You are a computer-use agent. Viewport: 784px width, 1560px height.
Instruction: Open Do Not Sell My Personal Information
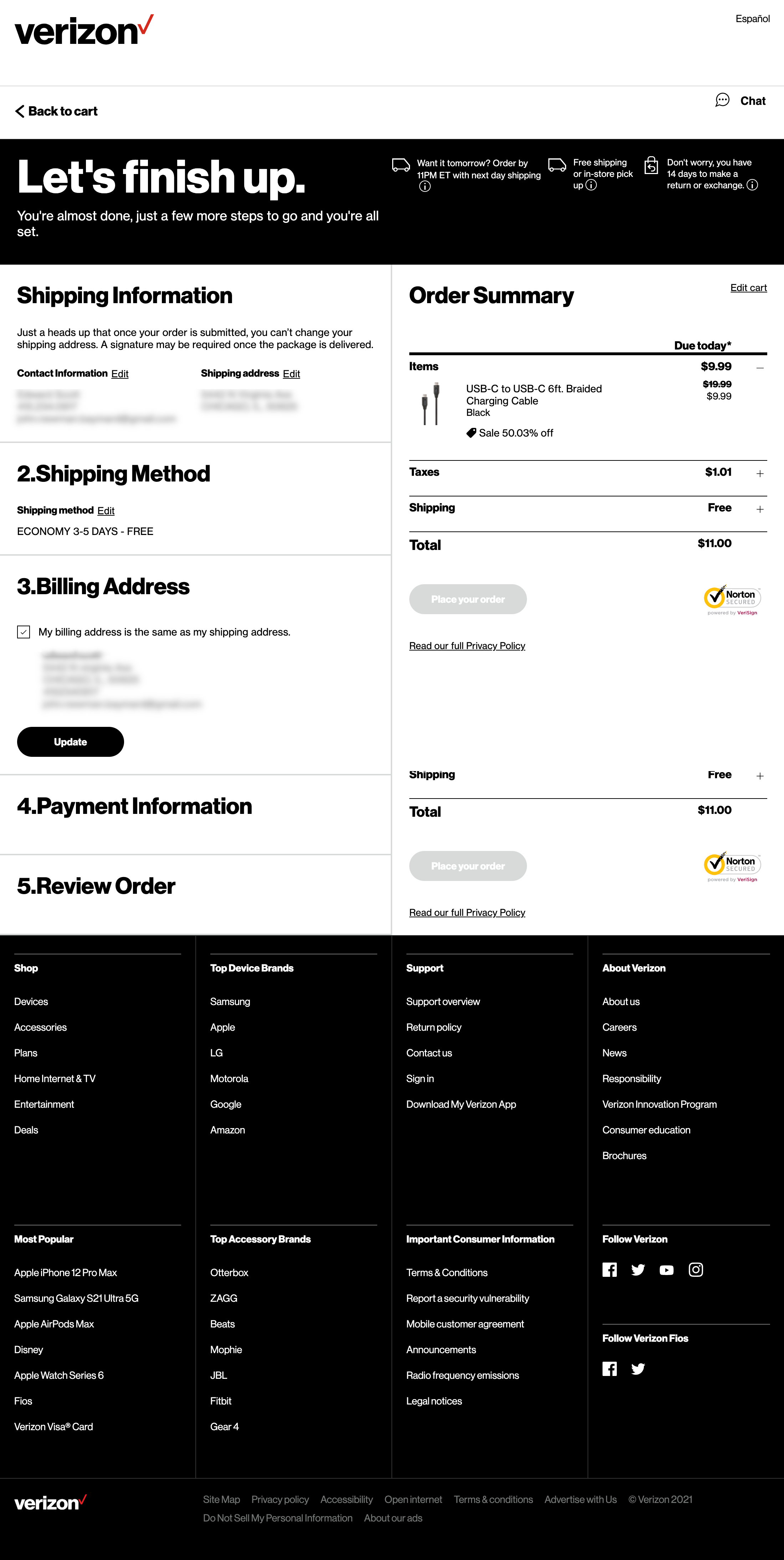[x=277, y=1518]
